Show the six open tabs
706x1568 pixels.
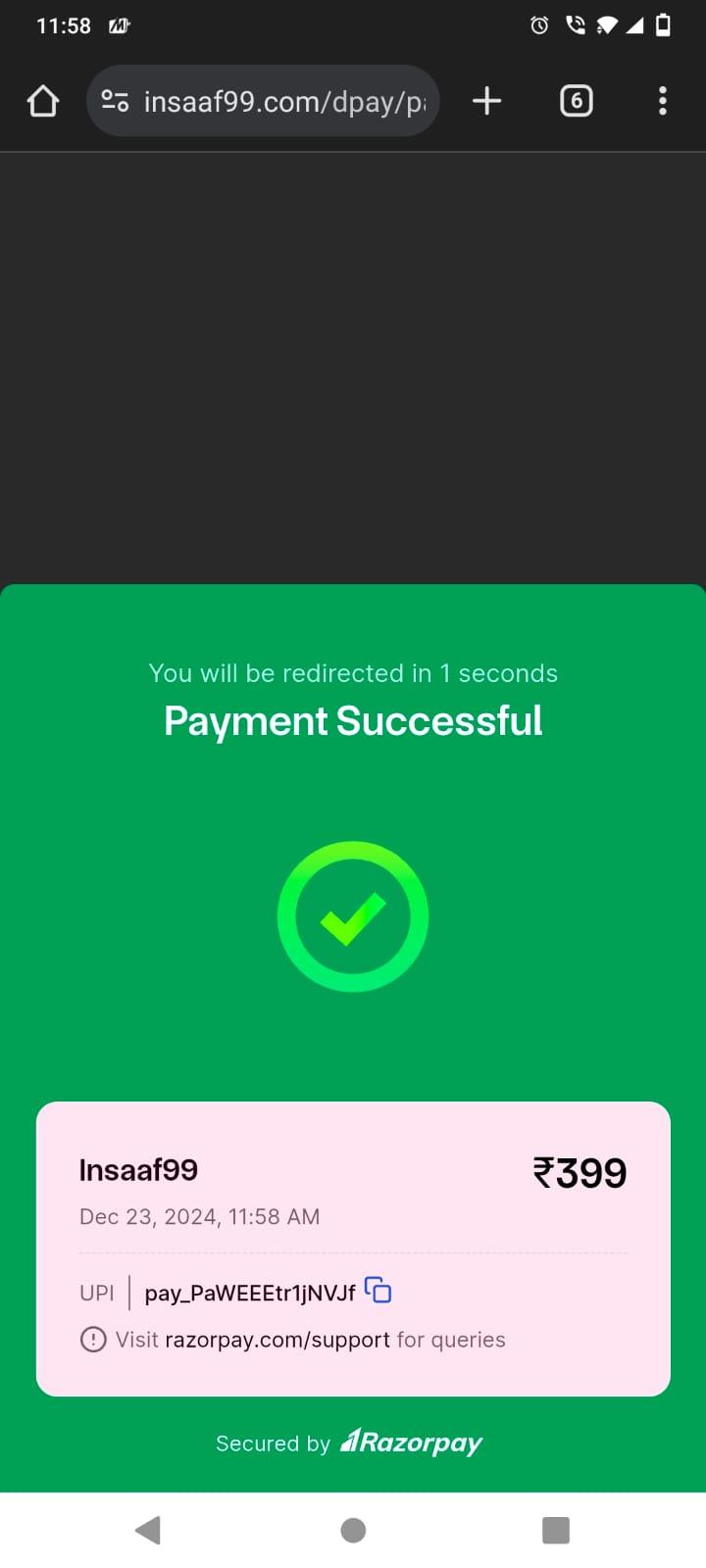(576, 101)
